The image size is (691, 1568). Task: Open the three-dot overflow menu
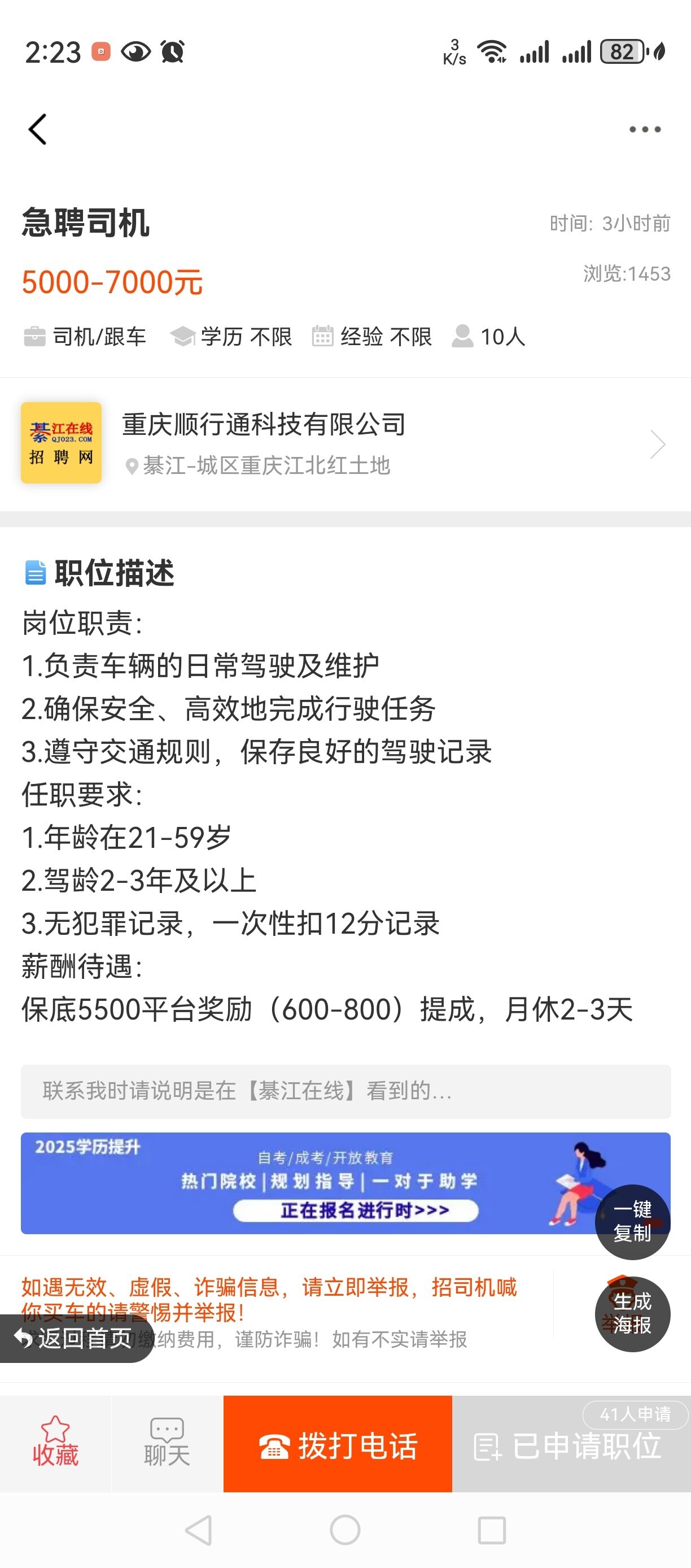[x=645, y=129]
